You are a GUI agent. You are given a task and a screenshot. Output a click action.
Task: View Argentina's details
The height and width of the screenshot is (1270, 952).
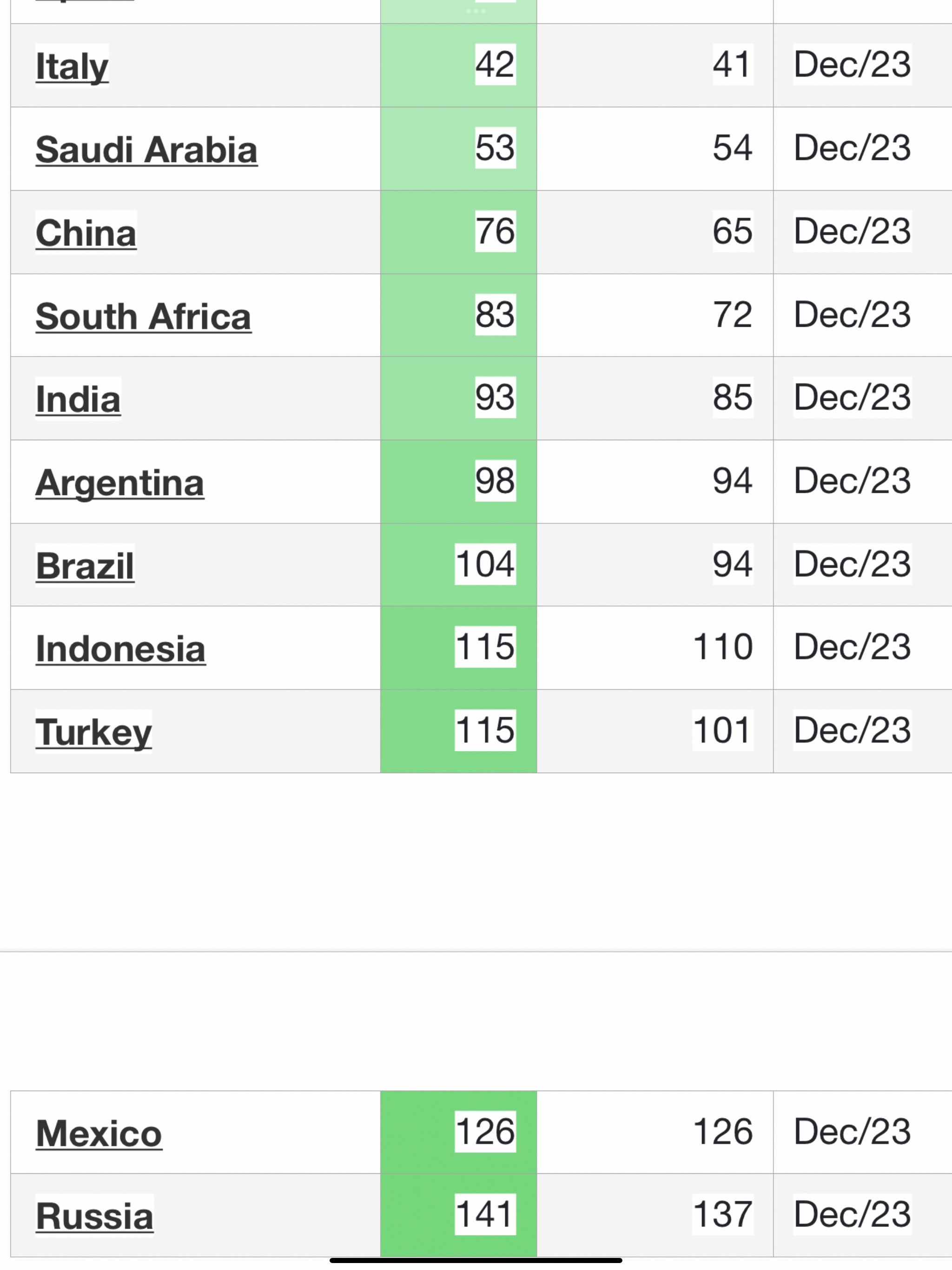tap(119, 482)
